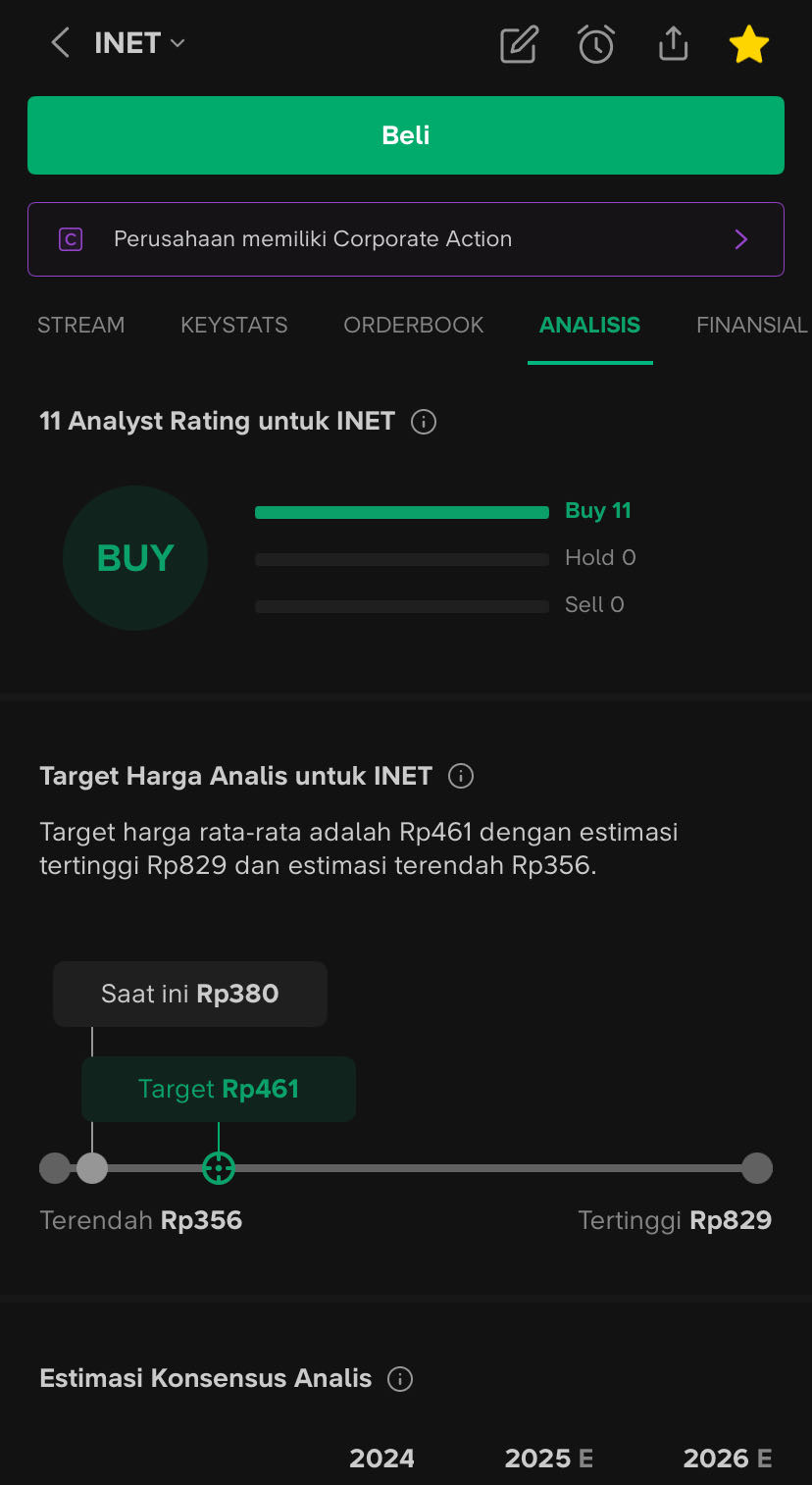Show info about Analyst Rating untuk INET
The image size is (812, 1485).
(424, 423)
